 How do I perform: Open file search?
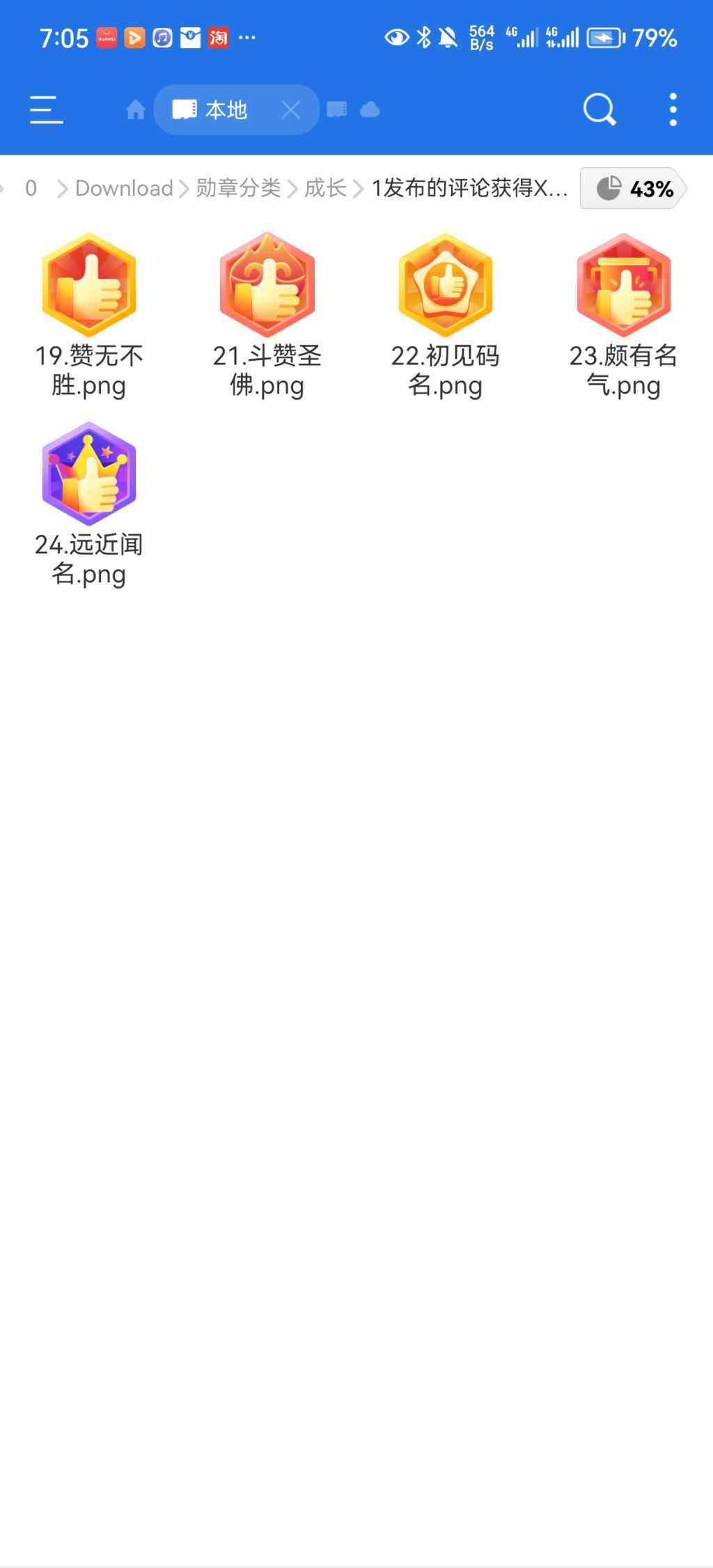(x=599, y=110)
